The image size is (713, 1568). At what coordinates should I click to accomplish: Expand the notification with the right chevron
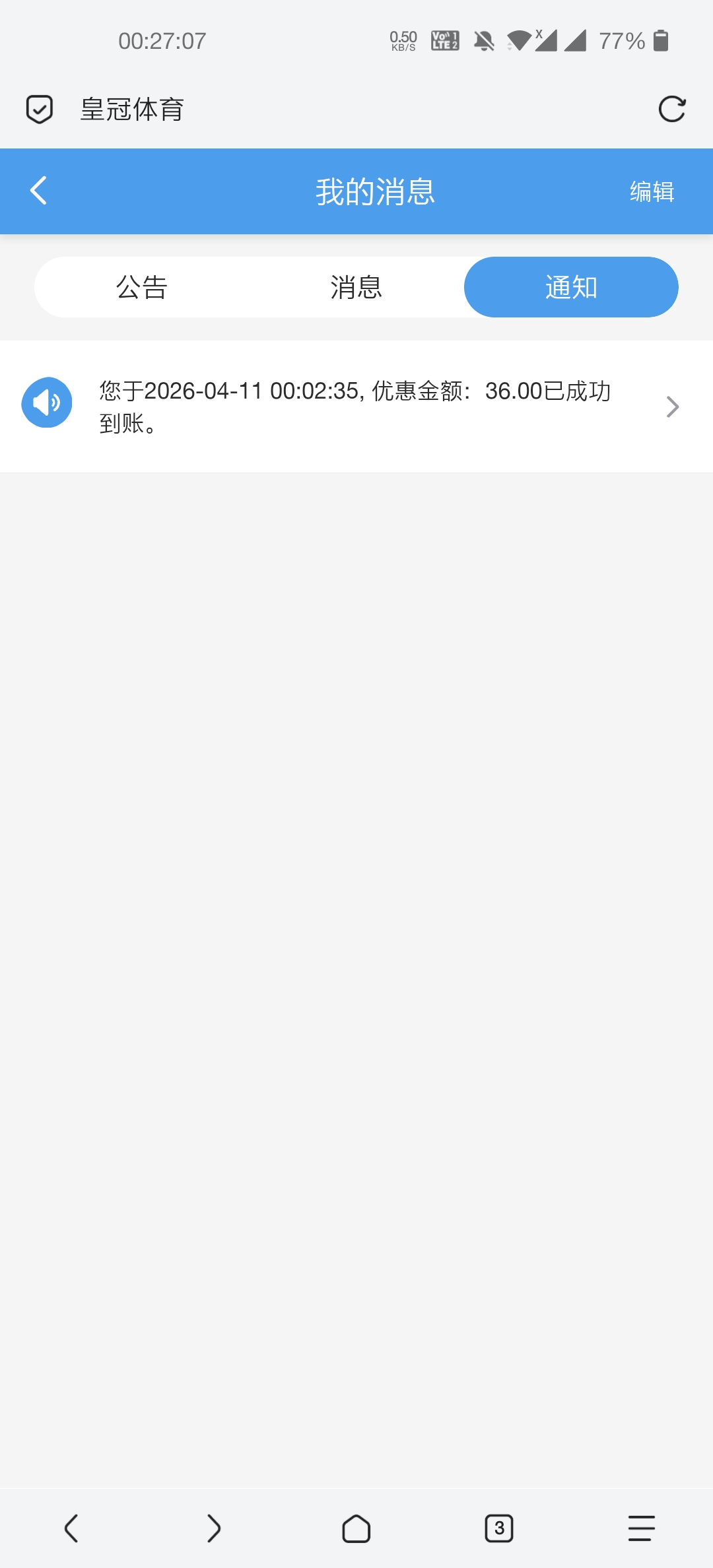point(673,407)
